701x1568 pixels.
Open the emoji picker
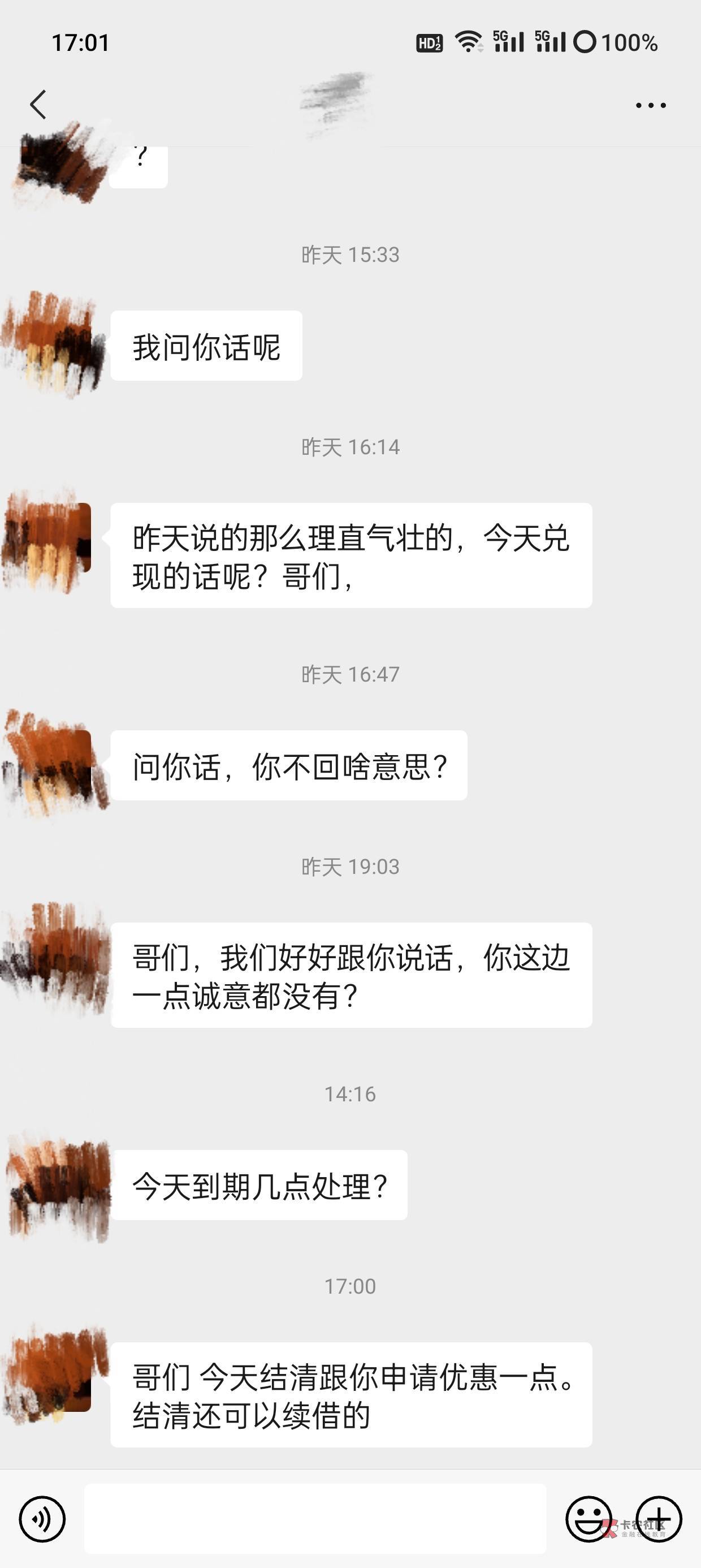coord(589,1519)
